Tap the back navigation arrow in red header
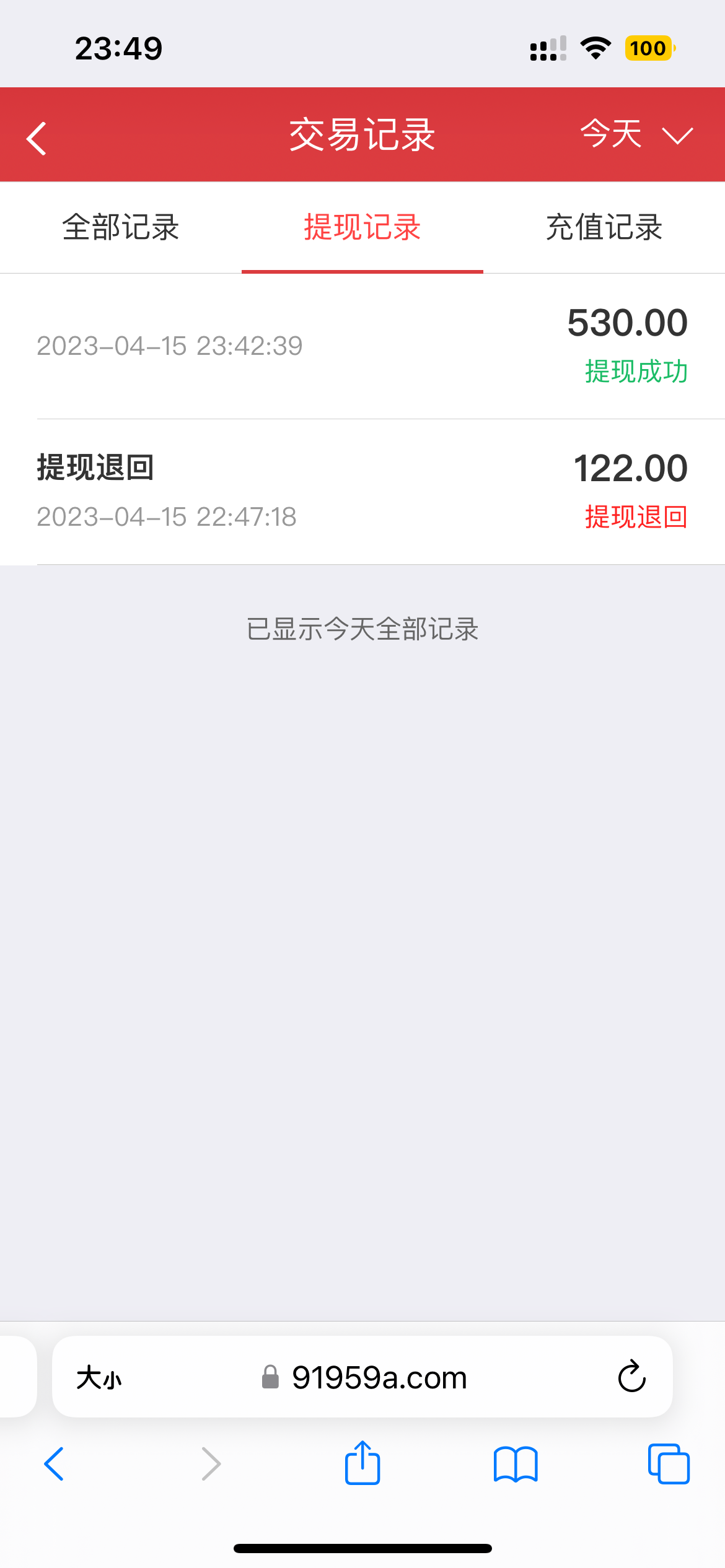725x1568 pixels. (36, 136)
